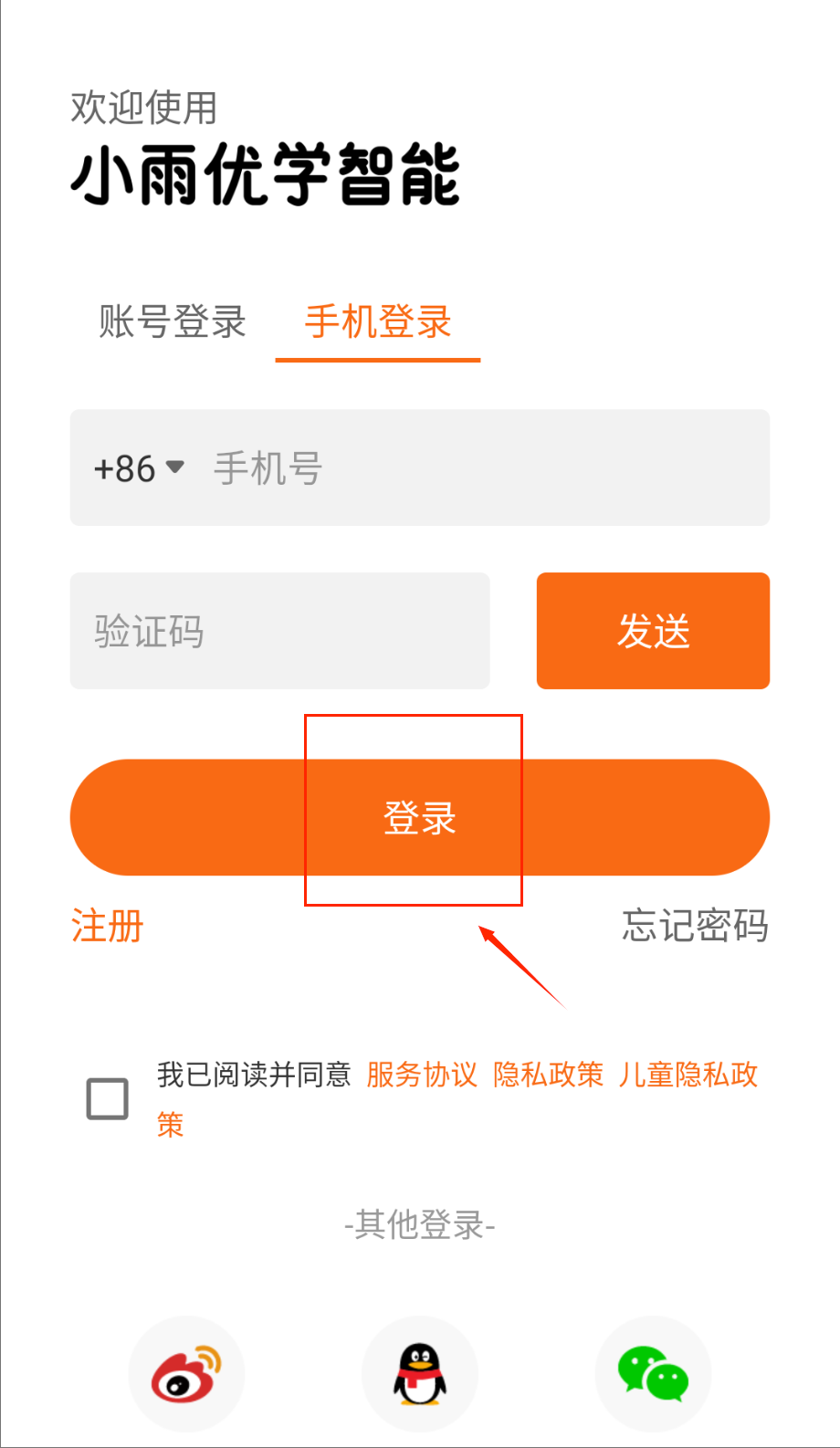Open the 服务协议 link
840x1448 pixels.
pyautogui.click(x=422, y=1075)
